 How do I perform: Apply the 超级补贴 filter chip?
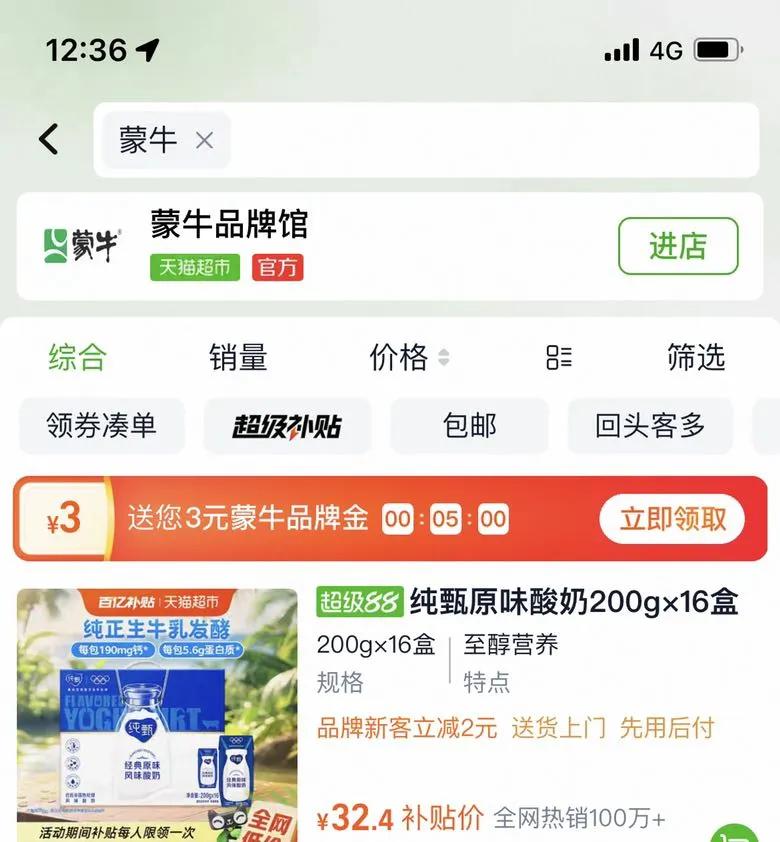287,426
